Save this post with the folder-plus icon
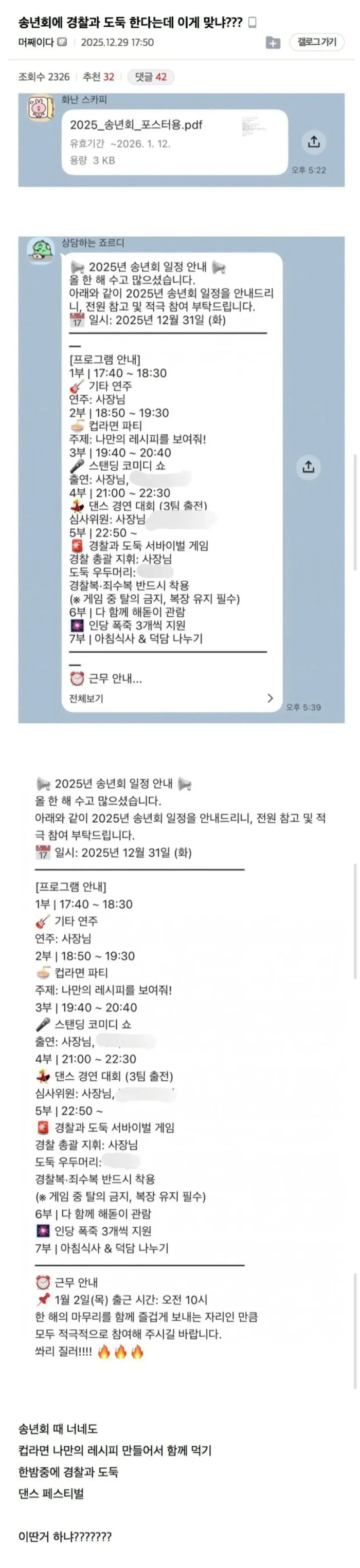 click(x=273, y=43)
